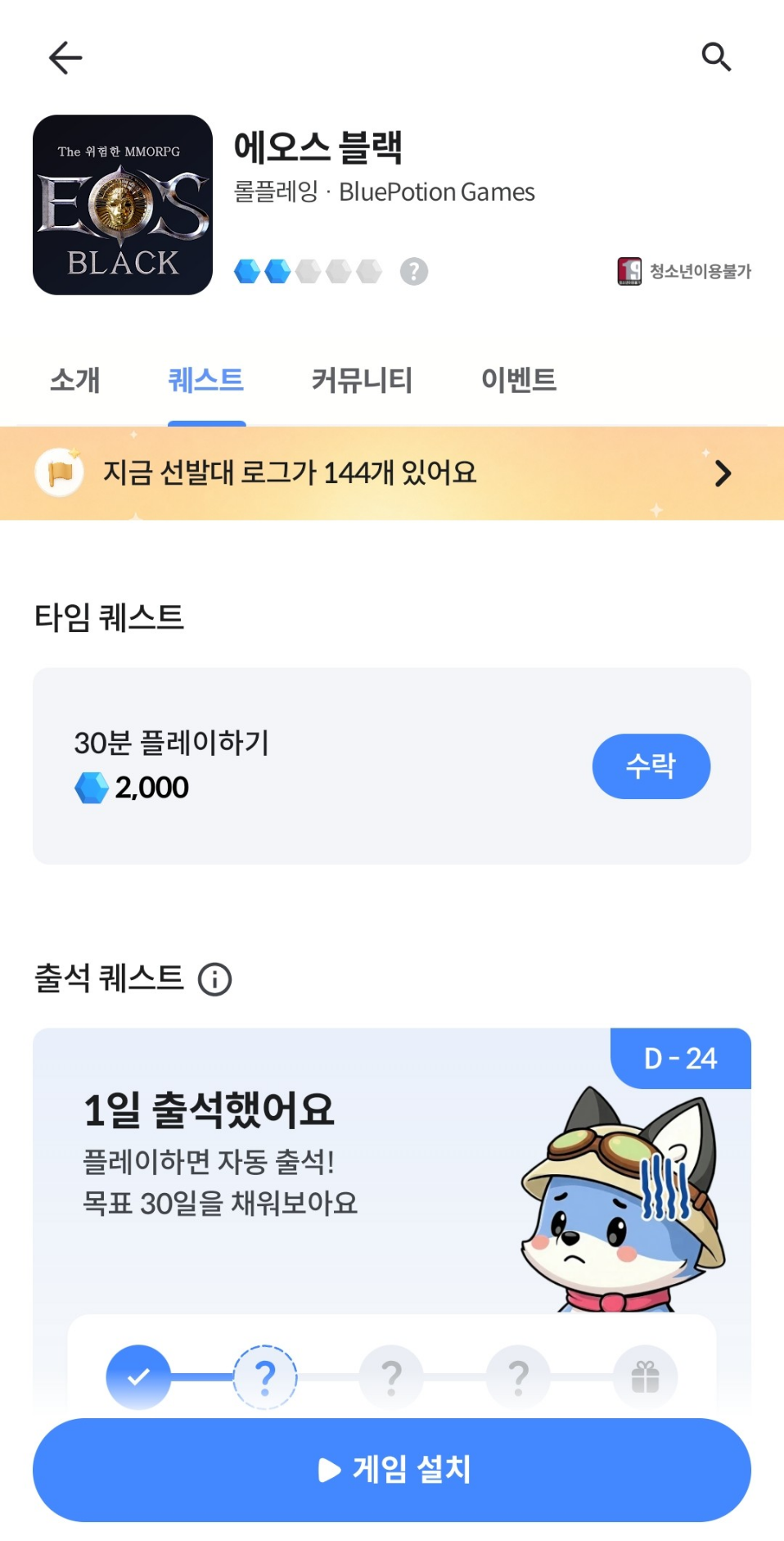Select the 퀘스트 tab
The width and height of the screenshot is (784, 1541).
206,380
